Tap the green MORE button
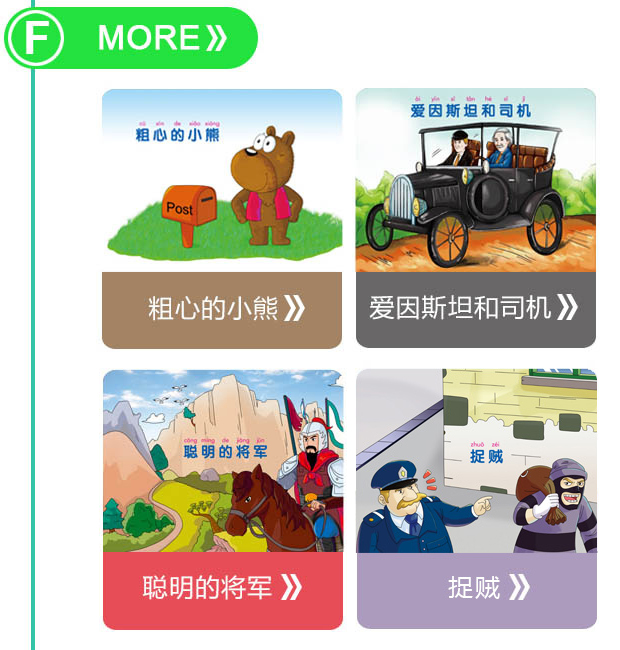The height and width of the screenshot is (650, 620). point(160,38)
